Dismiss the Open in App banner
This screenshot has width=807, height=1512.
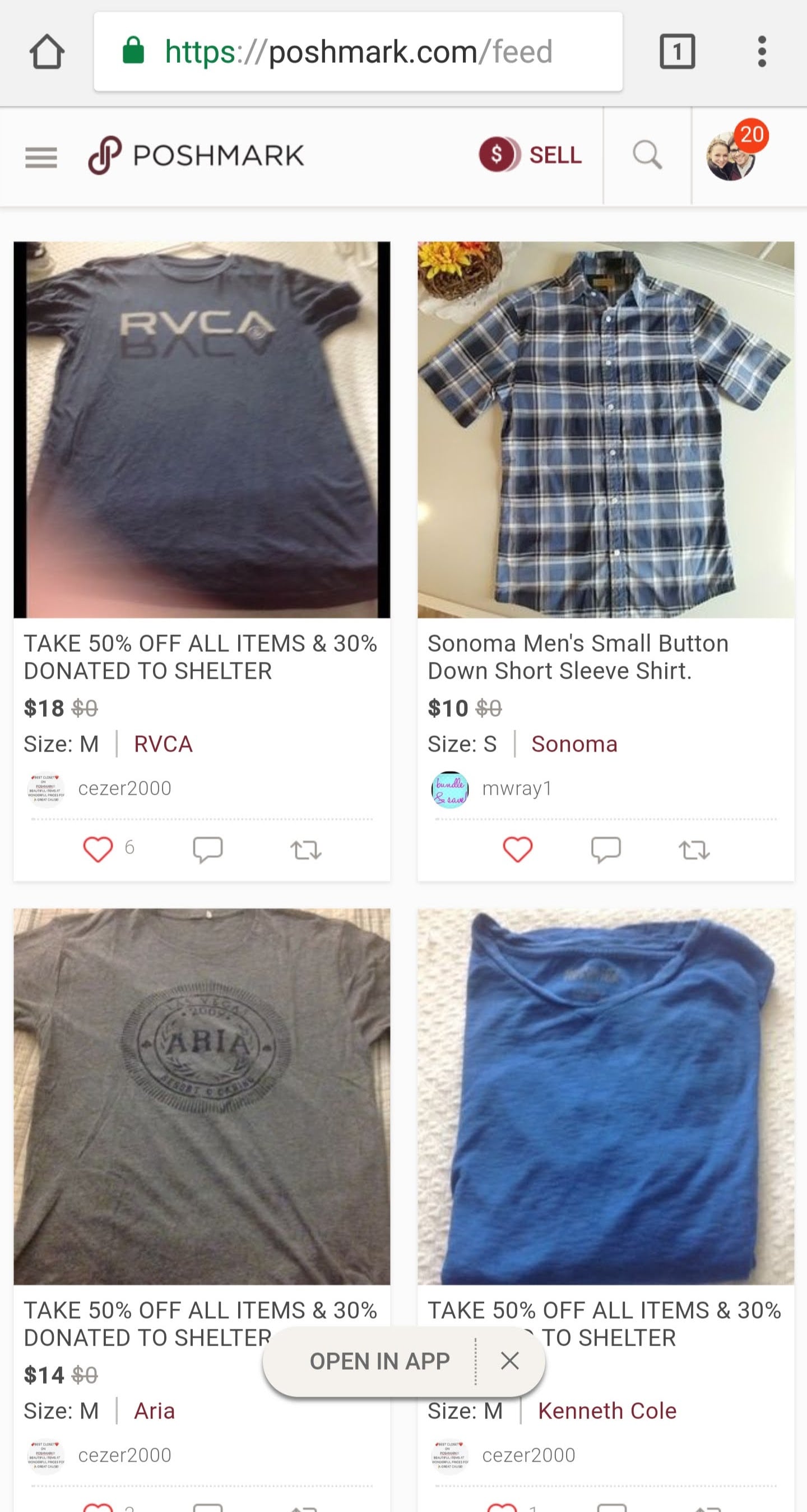(x=510, y=1361)
